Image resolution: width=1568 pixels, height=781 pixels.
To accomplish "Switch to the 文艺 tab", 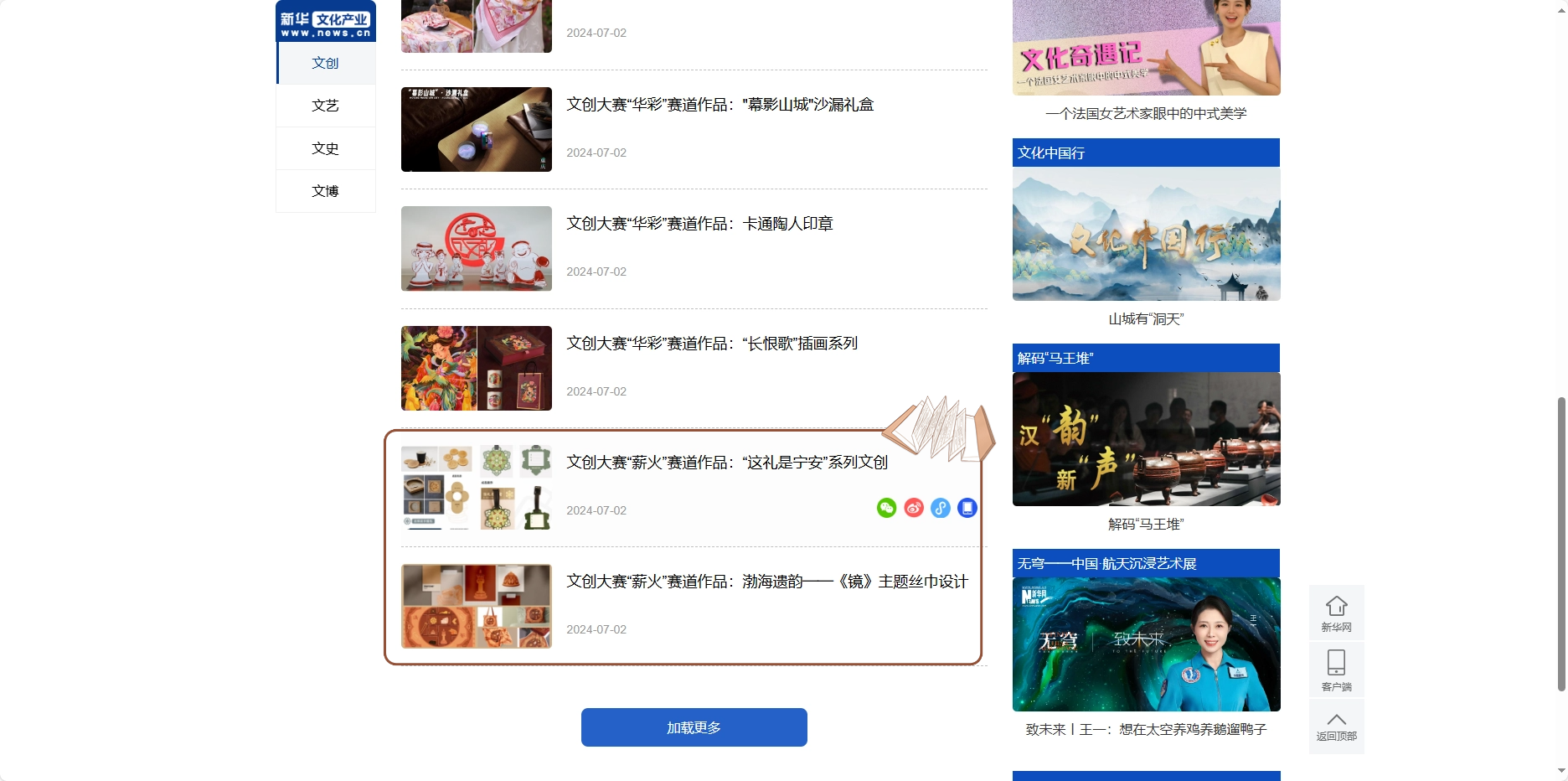I will (x=325, y=106).
